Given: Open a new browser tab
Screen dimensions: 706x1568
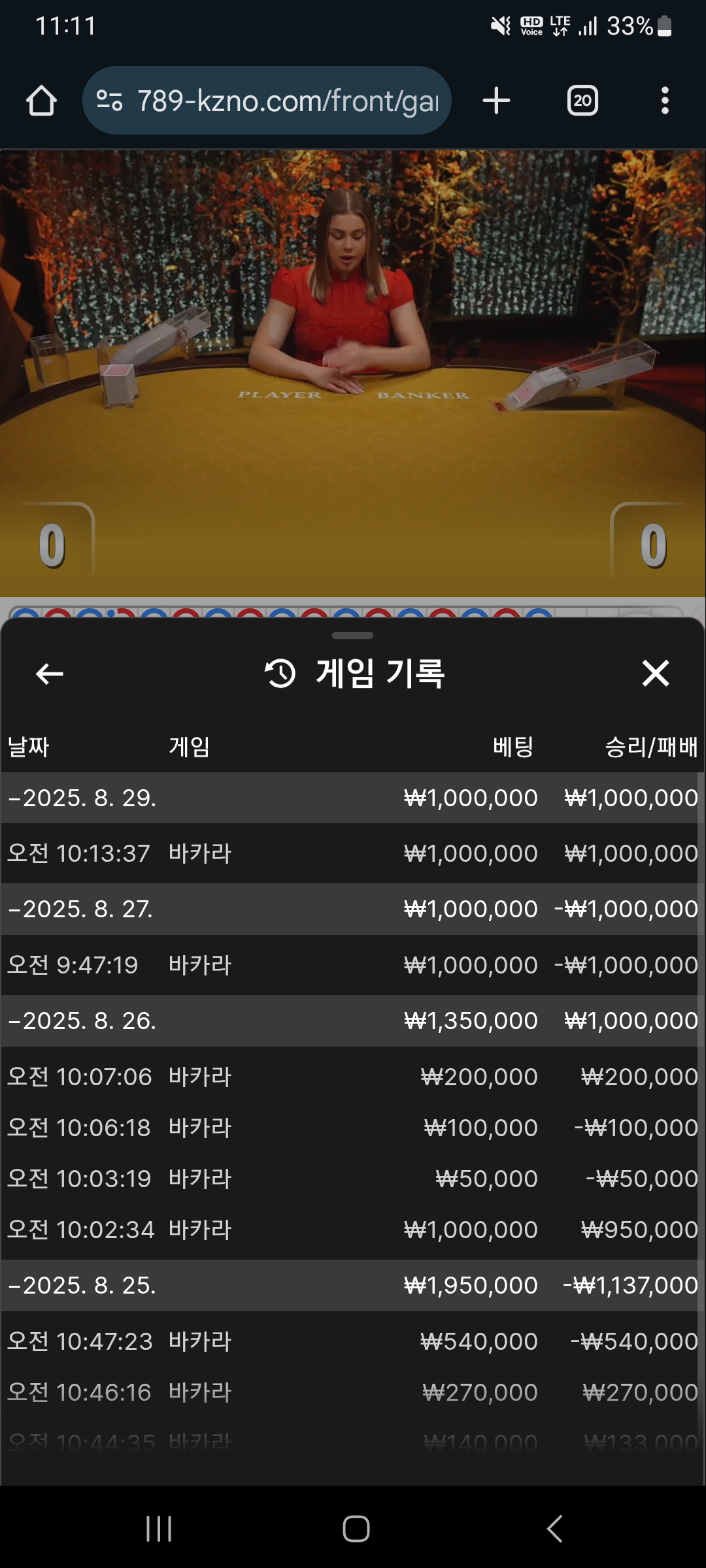Looking at the screenshot, I should tap(496, 101).
